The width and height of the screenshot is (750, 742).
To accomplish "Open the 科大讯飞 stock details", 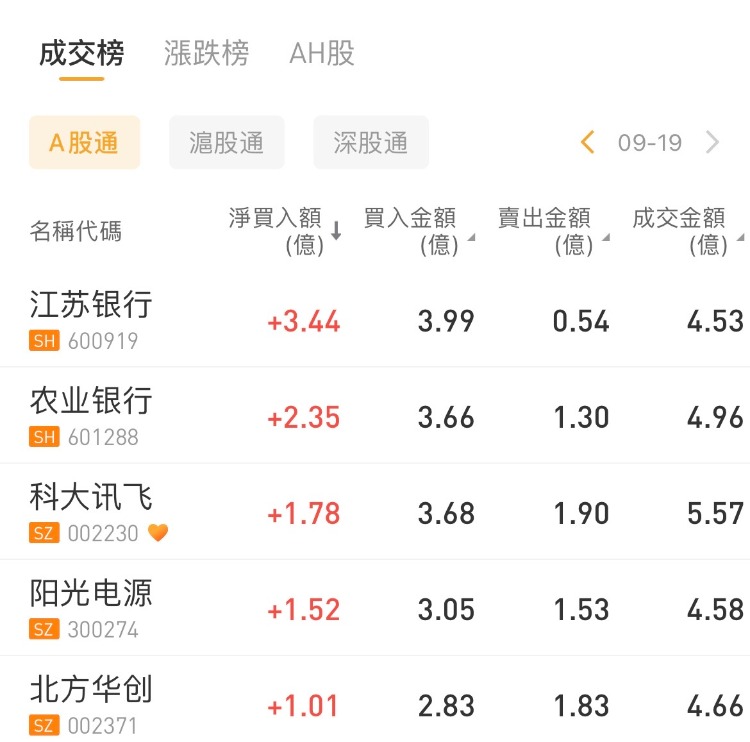I will coord(91,511).
